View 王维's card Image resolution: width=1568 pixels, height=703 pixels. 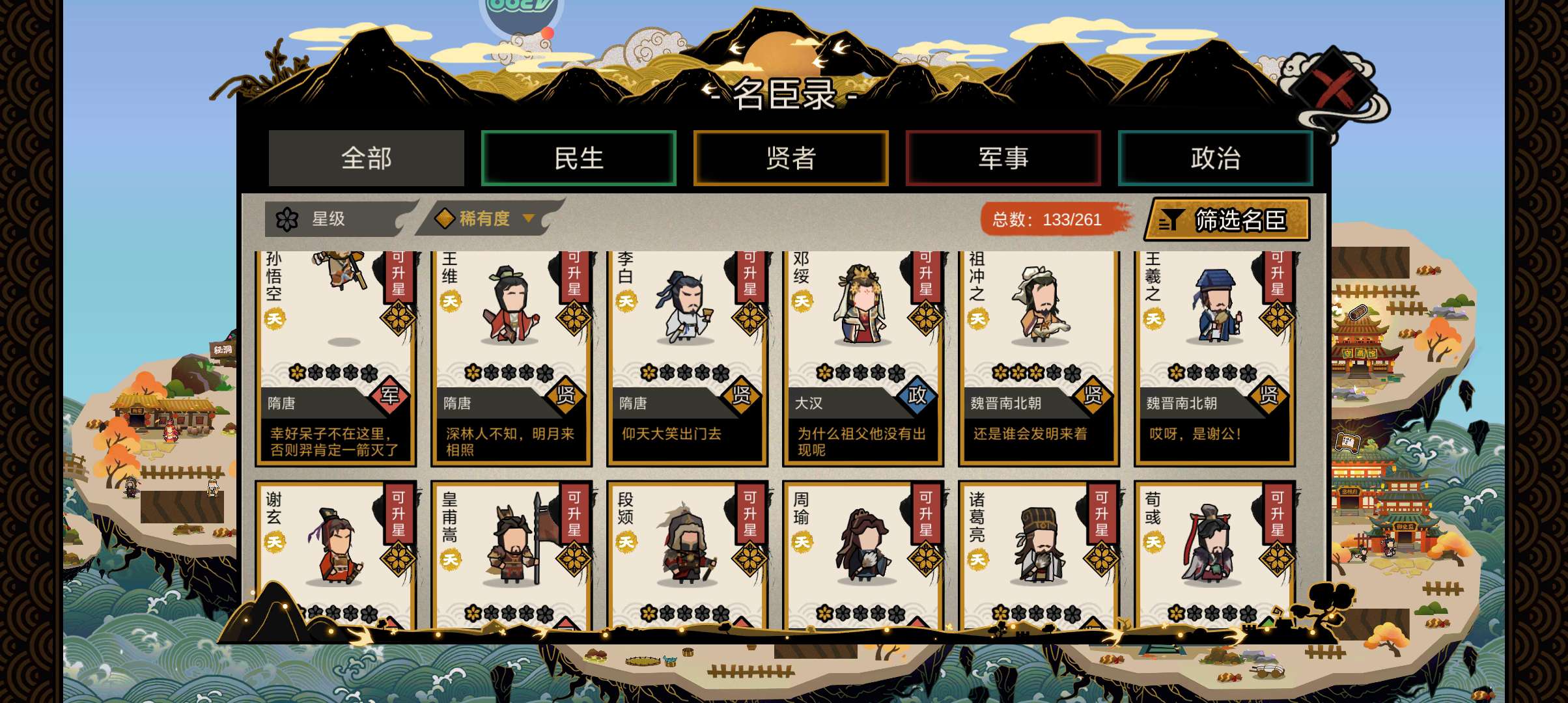point(512,358)
